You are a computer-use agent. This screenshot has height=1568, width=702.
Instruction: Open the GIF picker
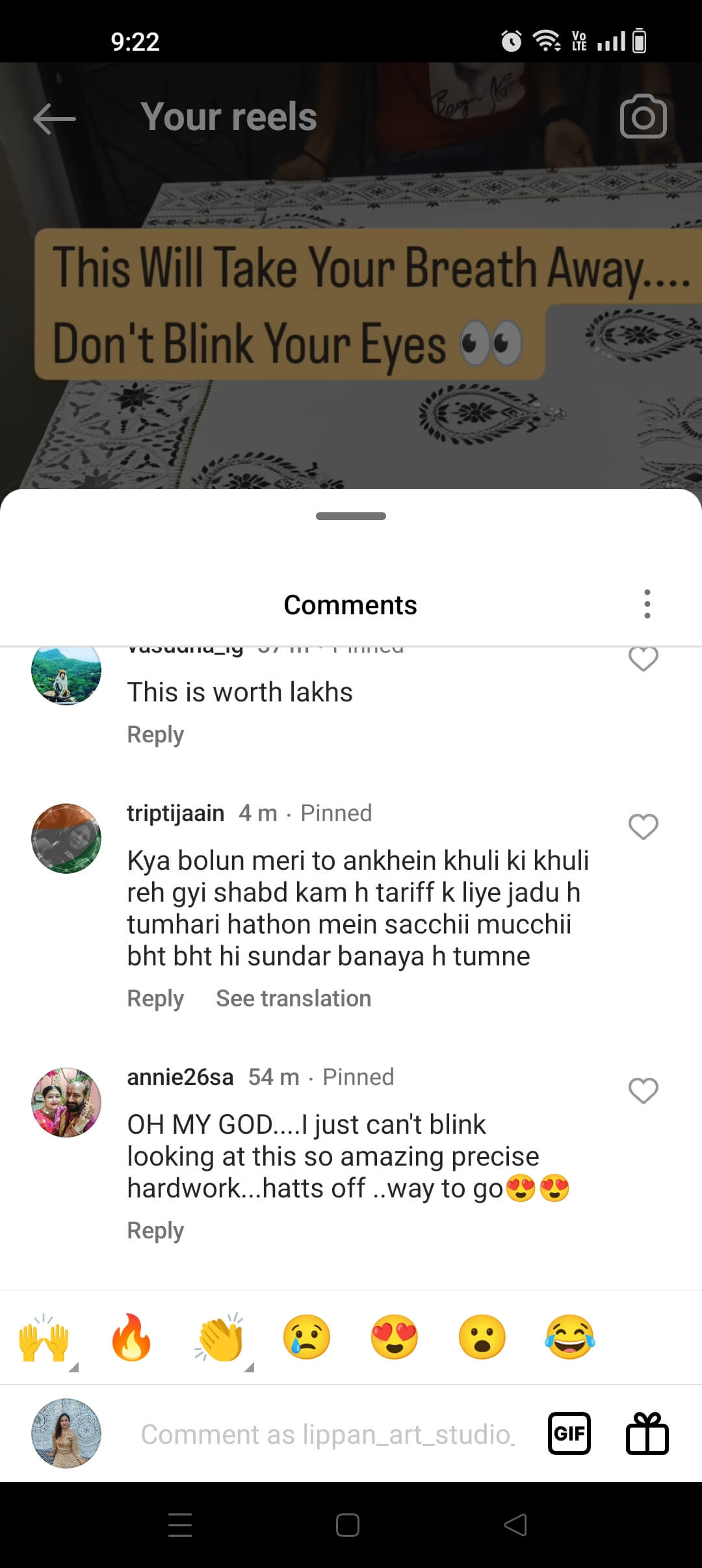click(569, 1433)
